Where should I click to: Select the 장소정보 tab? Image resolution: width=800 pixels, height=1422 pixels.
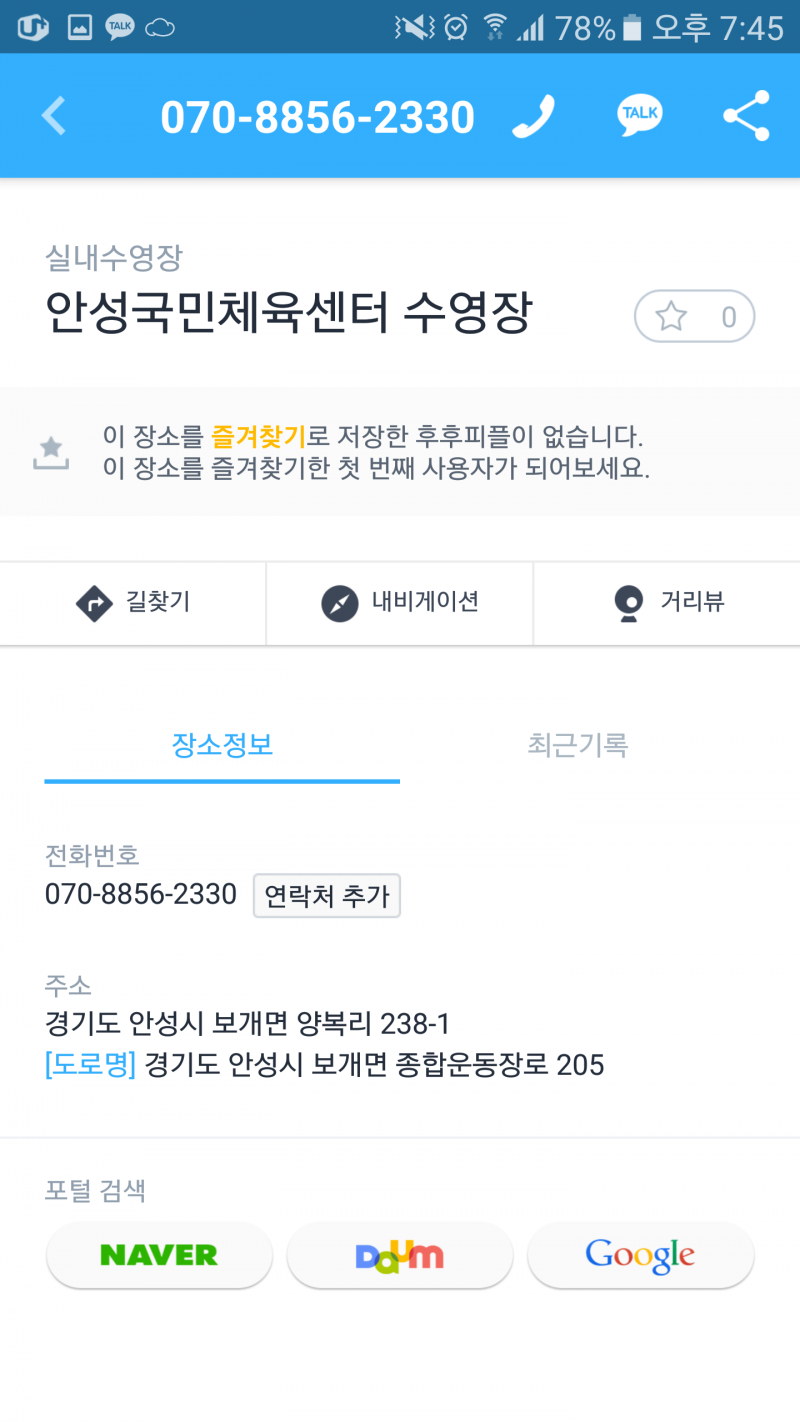(x=222, y=746)
